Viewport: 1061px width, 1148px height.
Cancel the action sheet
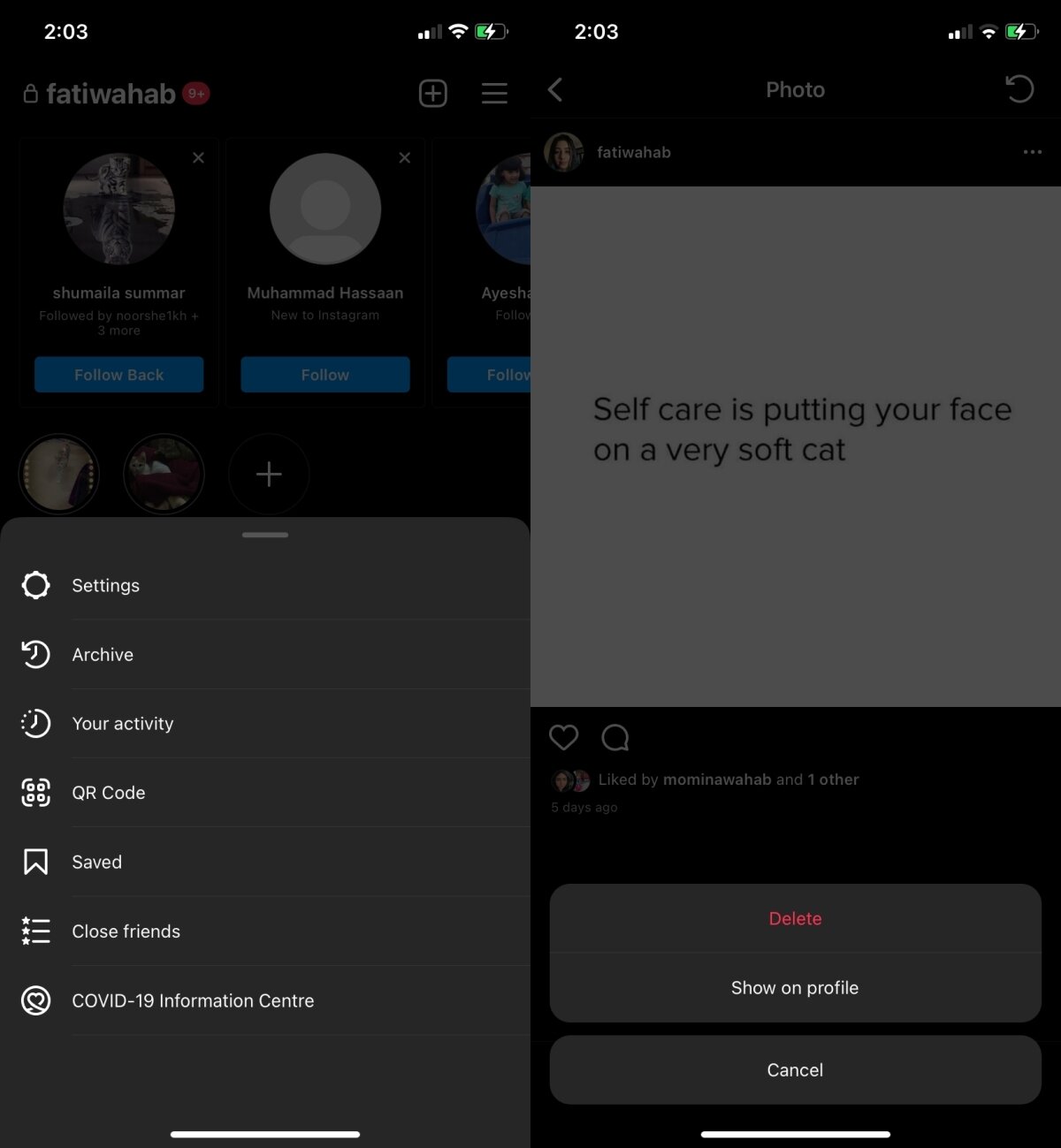click(795, 1069)
